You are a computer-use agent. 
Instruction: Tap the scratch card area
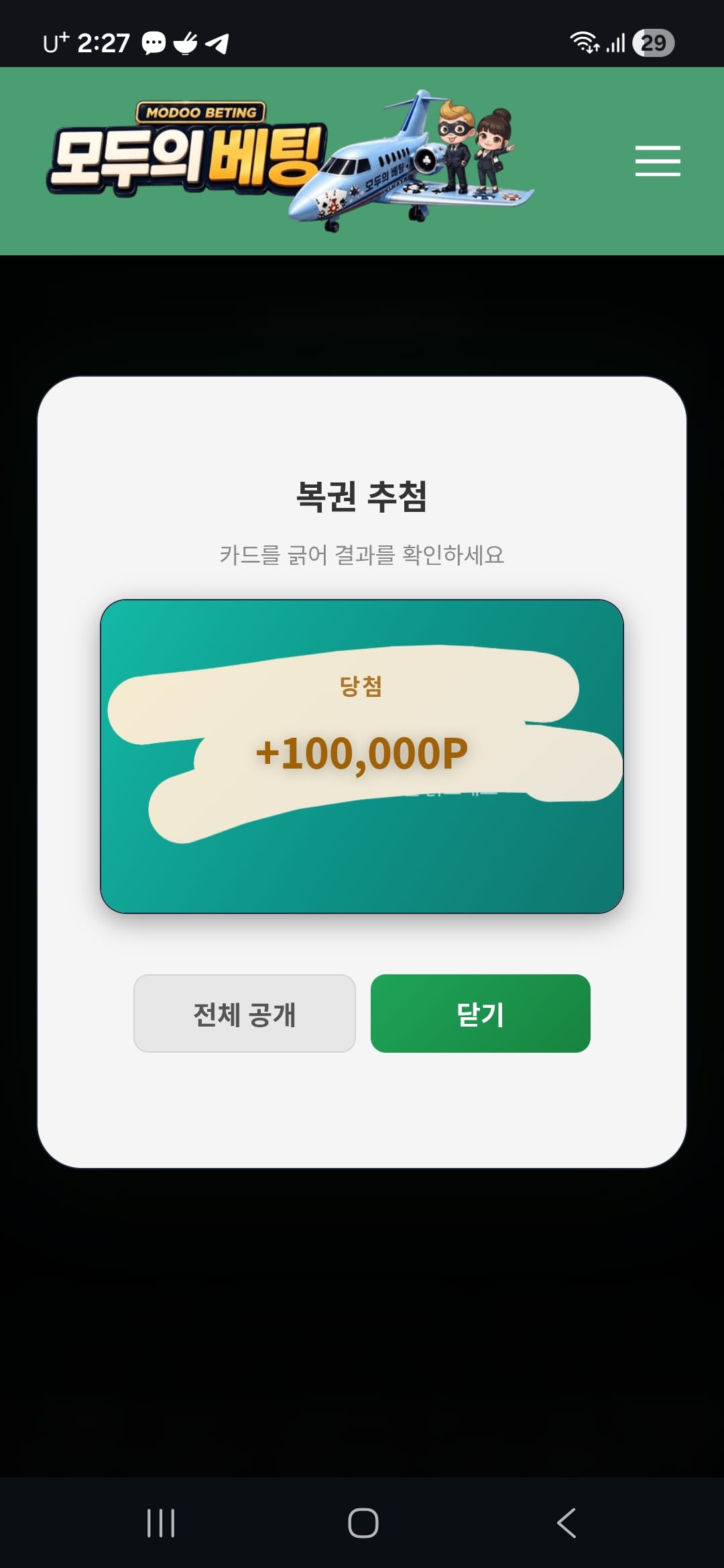[x=362, y=756]
